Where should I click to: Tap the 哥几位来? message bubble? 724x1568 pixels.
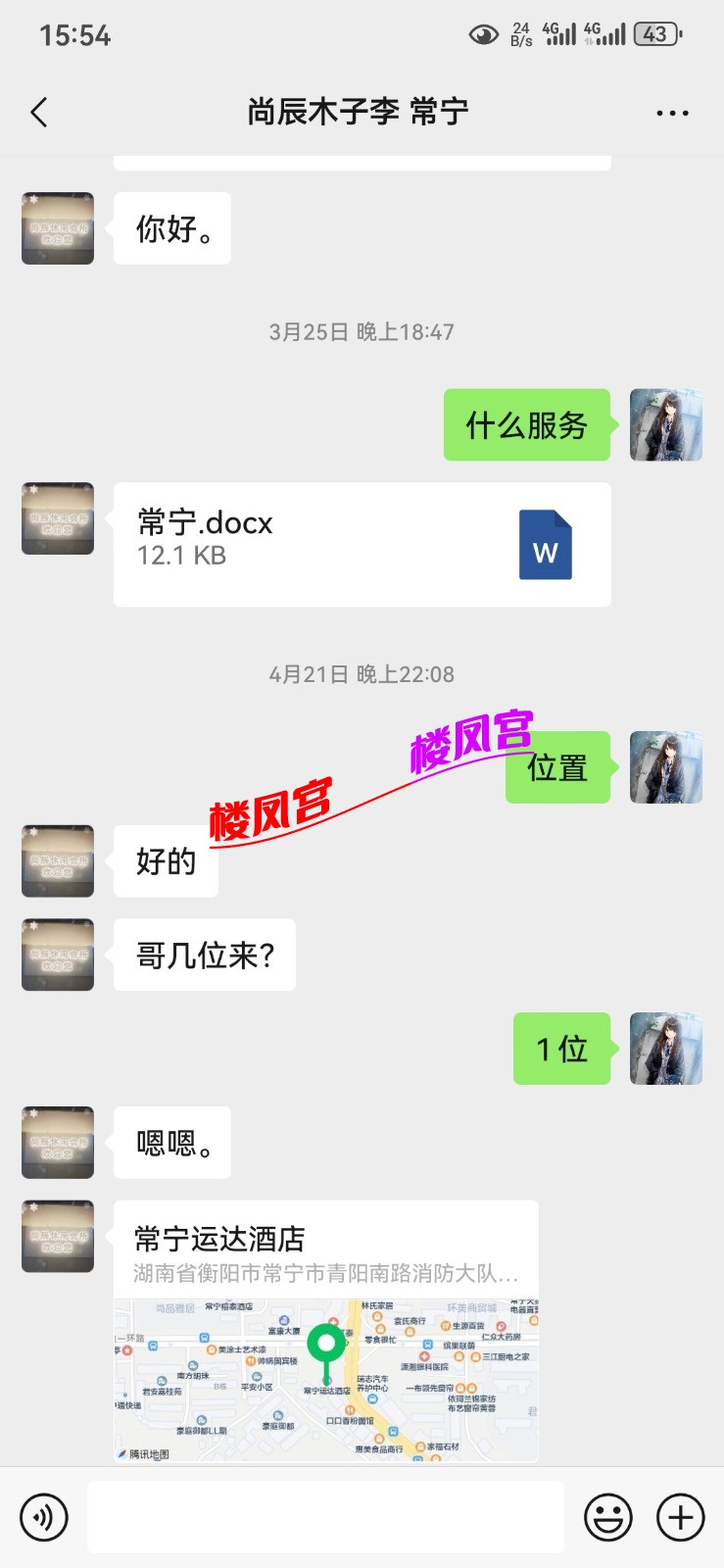point(204,955)
